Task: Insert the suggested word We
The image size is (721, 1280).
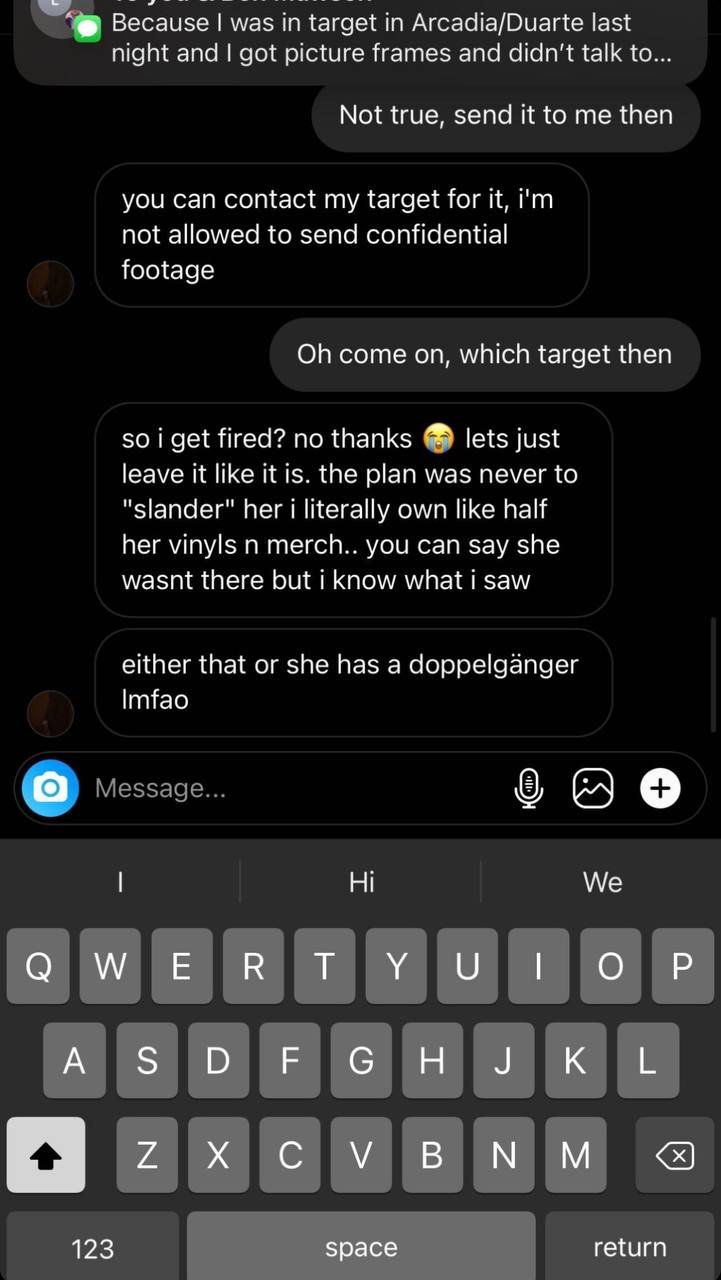Action: 602,881
